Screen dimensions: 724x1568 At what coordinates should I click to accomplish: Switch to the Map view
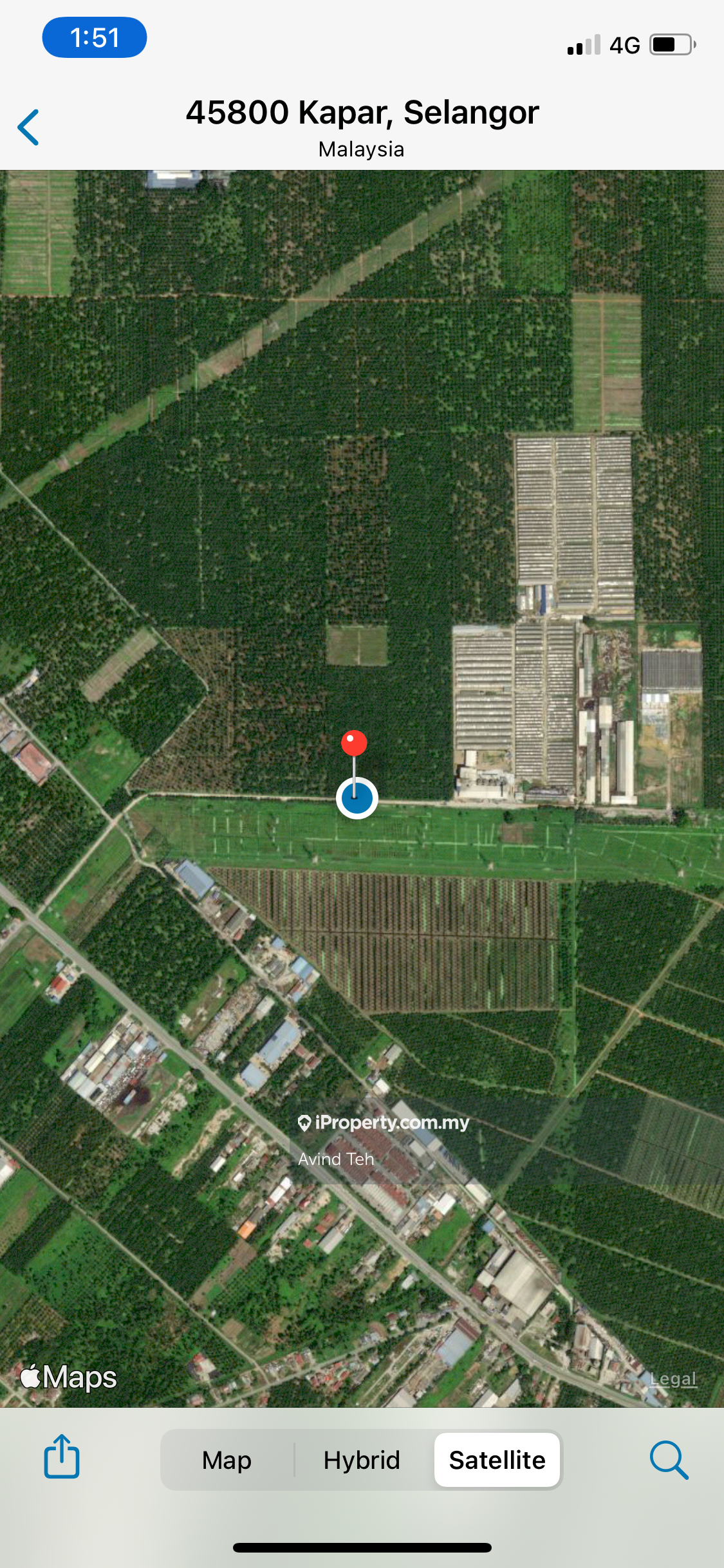point(227,1460)
